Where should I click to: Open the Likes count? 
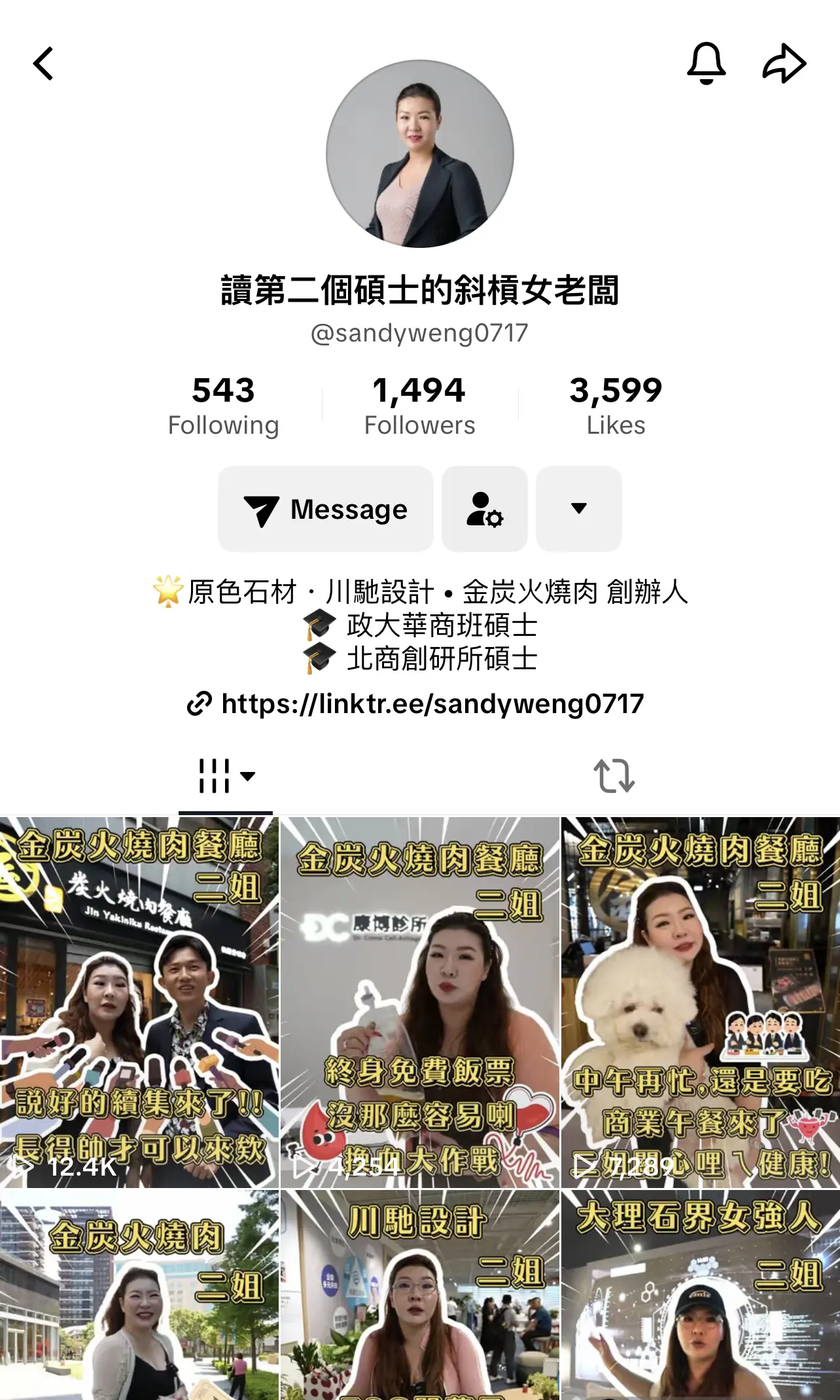(616, 406)
